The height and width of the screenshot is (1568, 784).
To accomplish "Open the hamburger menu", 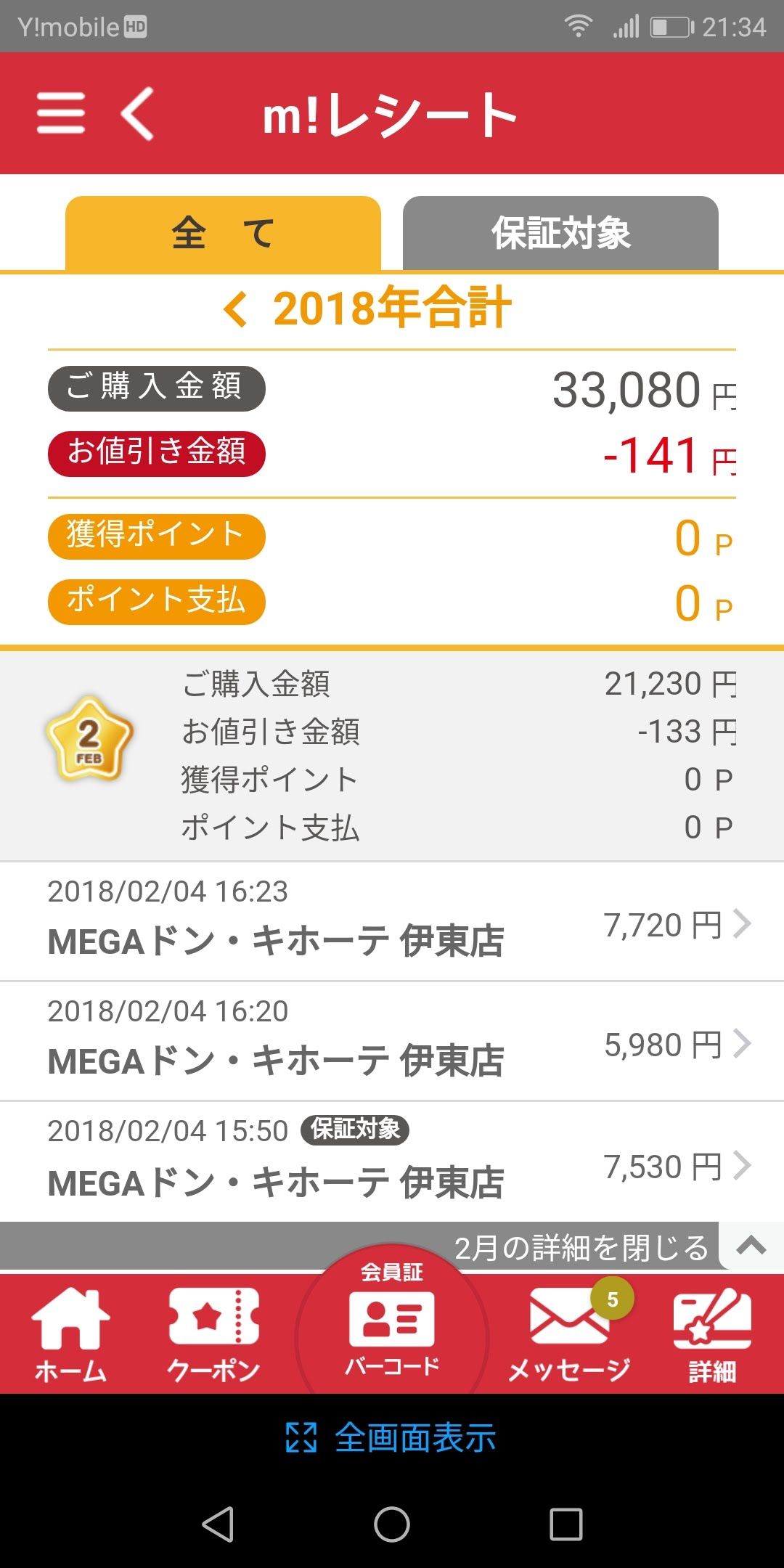I will pyautogui.click(x=61, y=113).
